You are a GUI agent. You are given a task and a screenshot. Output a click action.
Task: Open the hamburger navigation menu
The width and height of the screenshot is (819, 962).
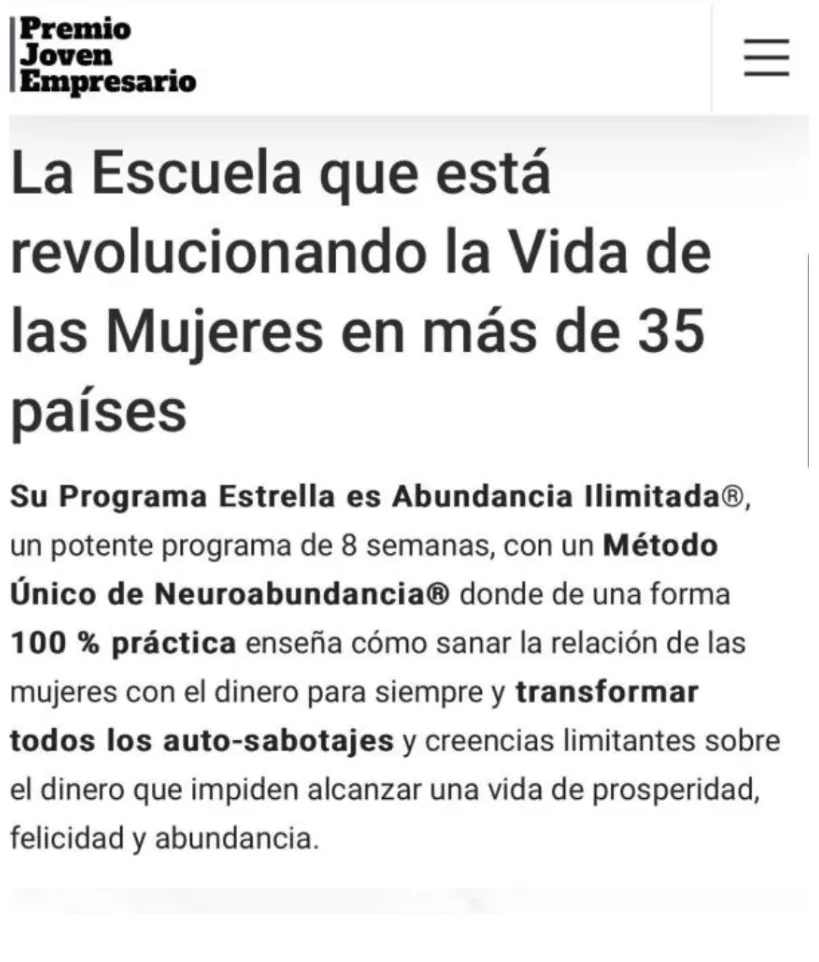[766, 58]
